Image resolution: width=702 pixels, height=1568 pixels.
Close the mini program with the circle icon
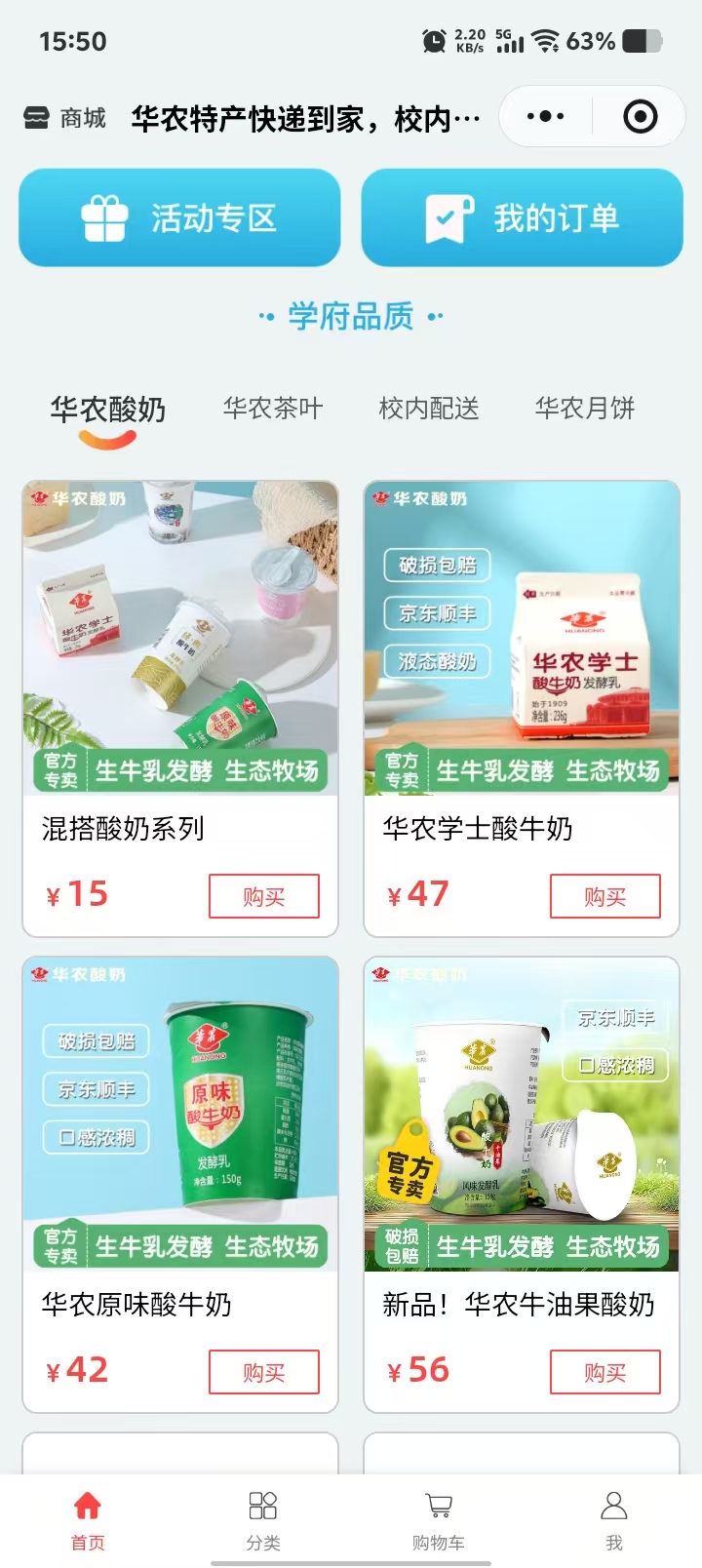[640, 117]
